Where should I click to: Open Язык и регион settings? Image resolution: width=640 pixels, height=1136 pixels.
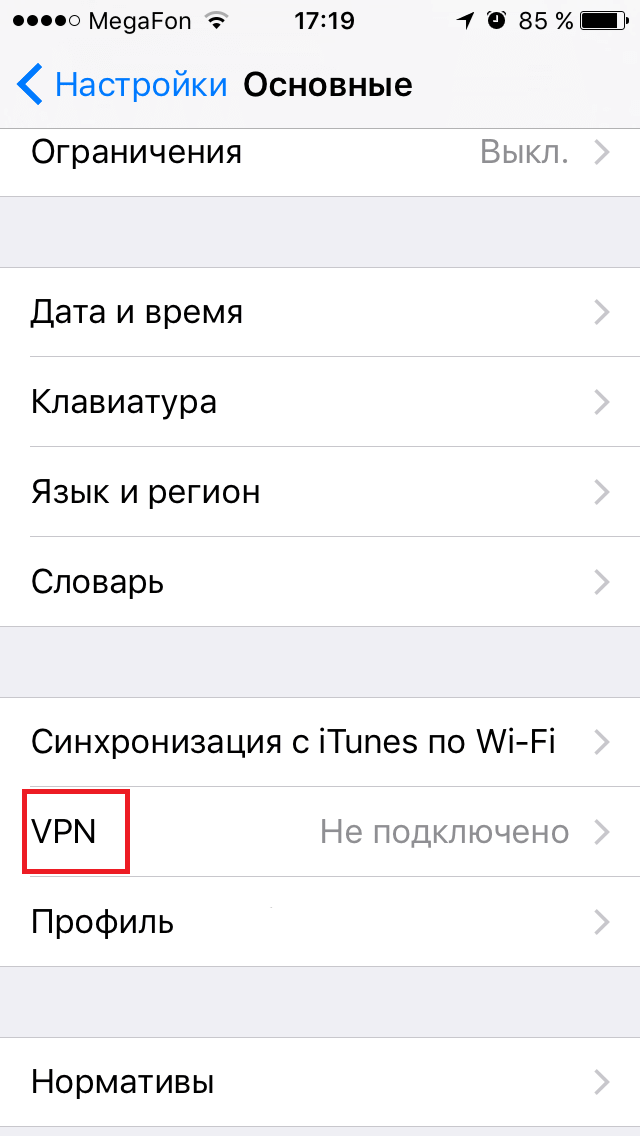[320, 493]
